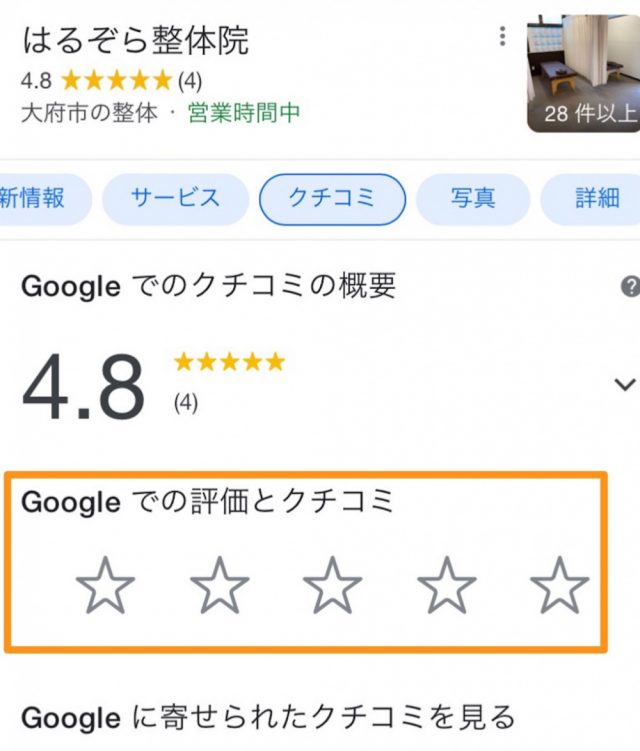Expand the 4.8 rating summary chevron
Viewport: 640px width, 751px height.
[625, 385]
